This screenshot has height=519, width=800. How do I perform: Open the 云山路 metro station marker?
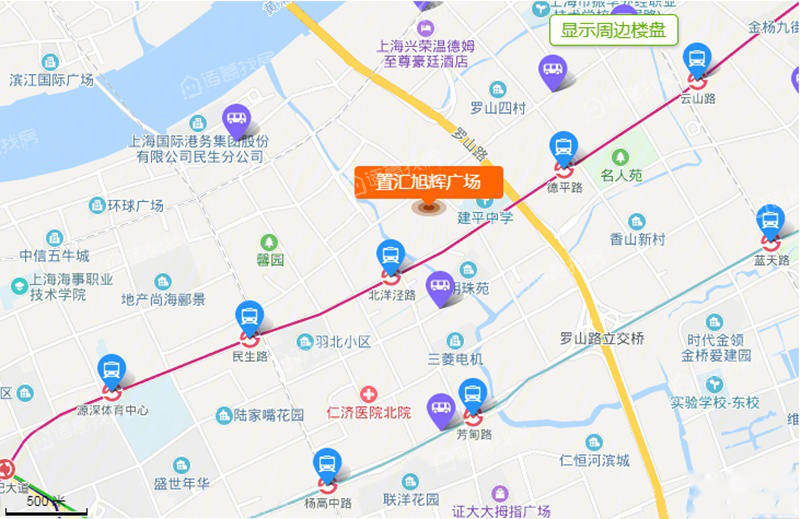(697, 62)
